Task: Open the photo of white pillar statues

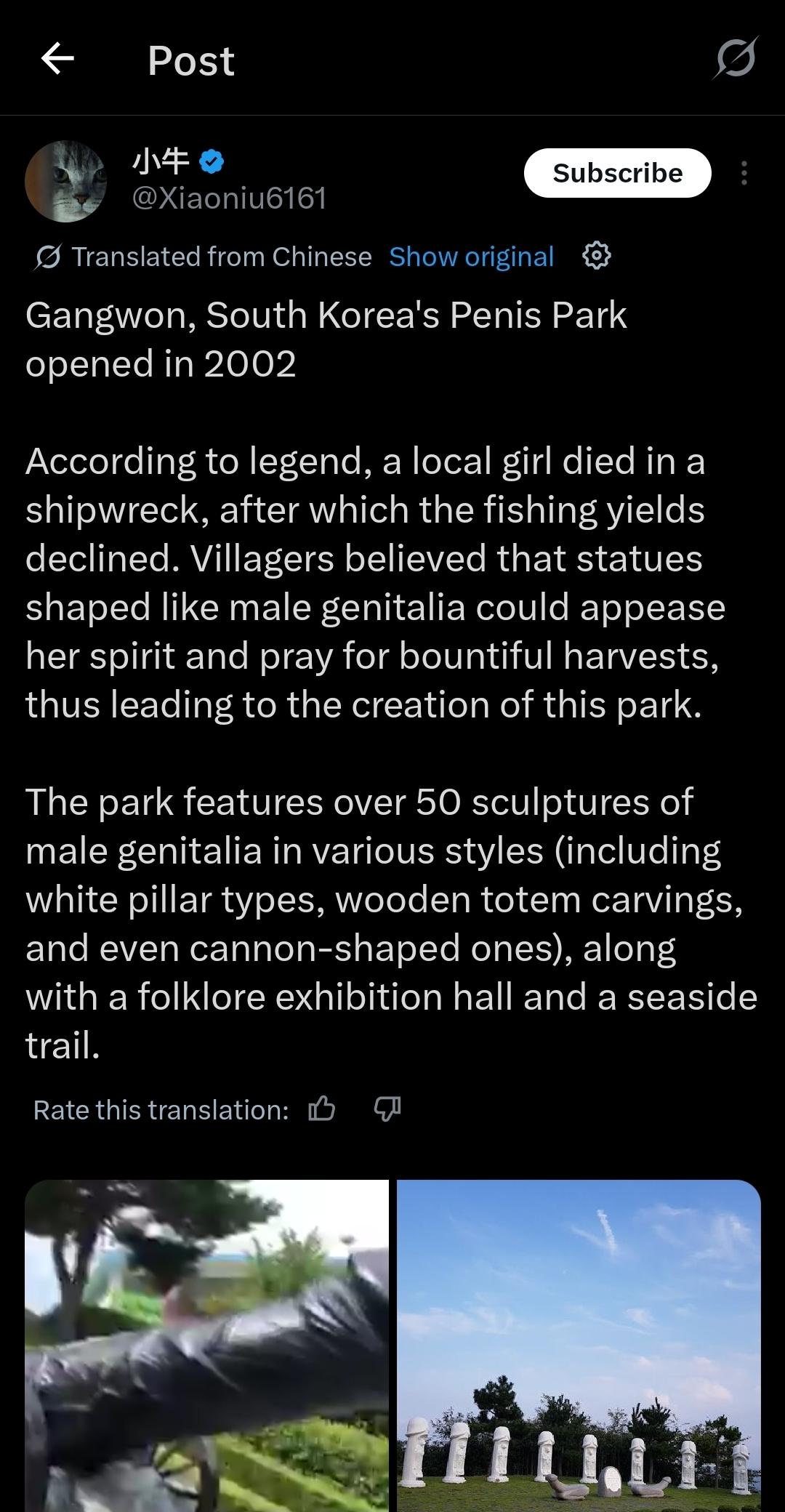Action: point(579,1345)
